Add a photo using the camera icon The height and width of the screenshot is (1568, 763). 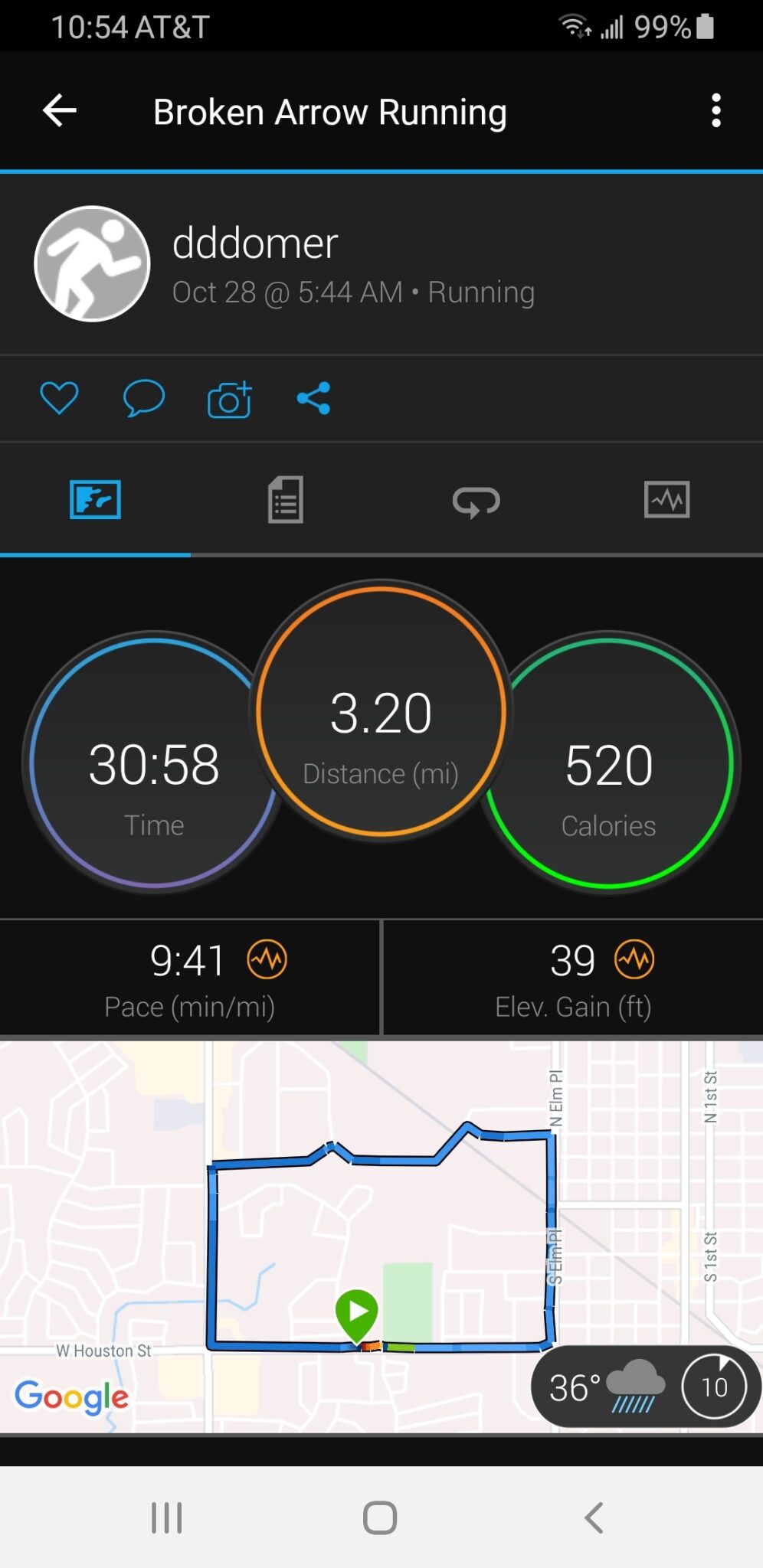228,397
